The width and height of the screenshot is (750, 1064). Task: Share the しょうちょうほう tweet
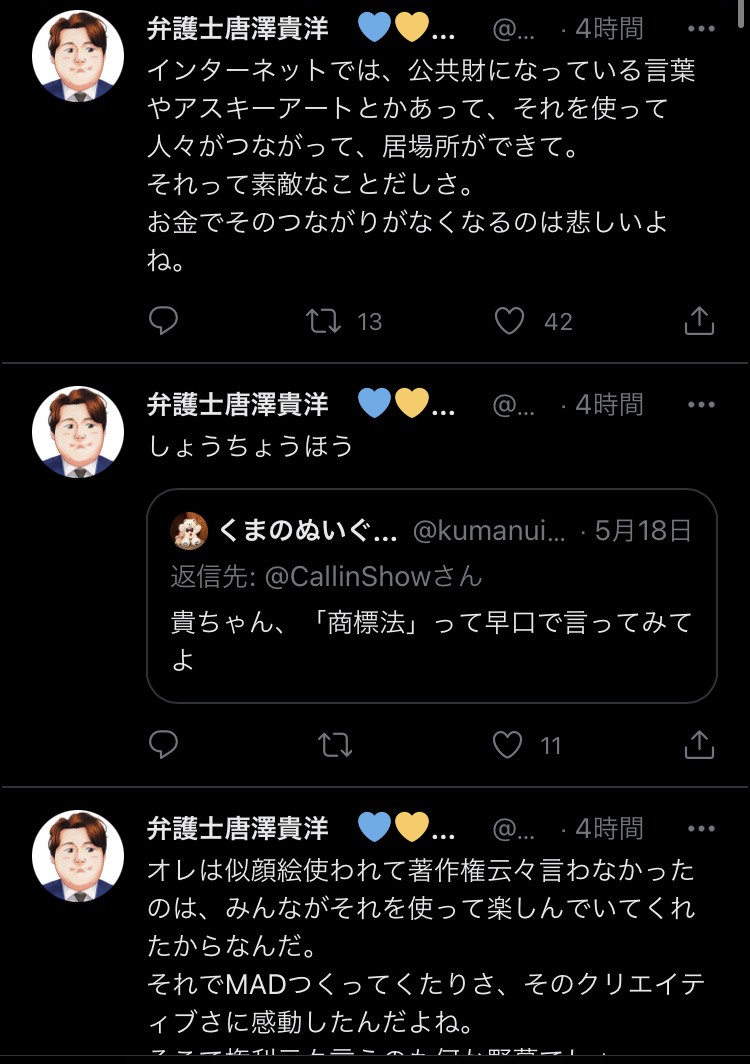point(698,745)
